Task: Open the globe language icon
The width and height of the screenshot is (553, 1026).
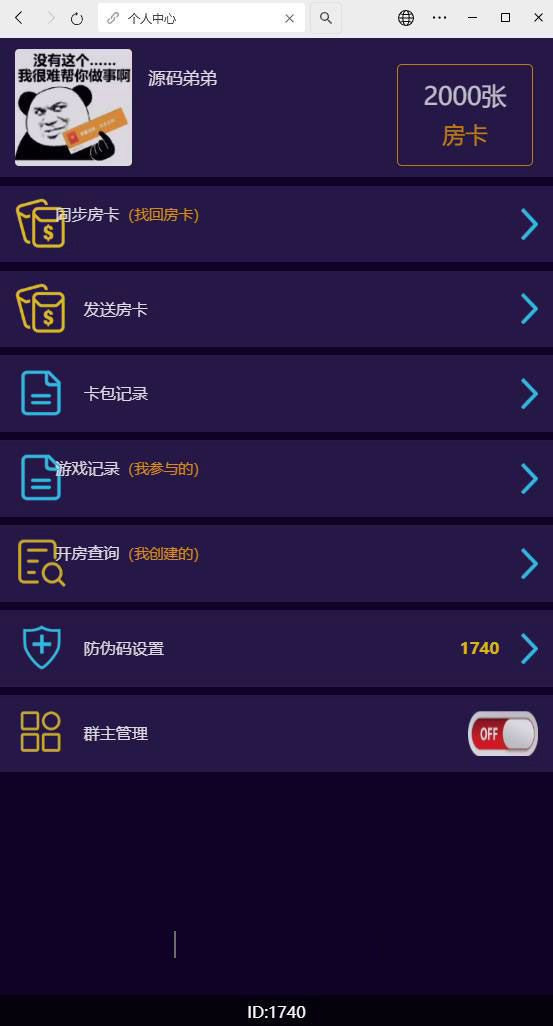Action: pos(406,18)
